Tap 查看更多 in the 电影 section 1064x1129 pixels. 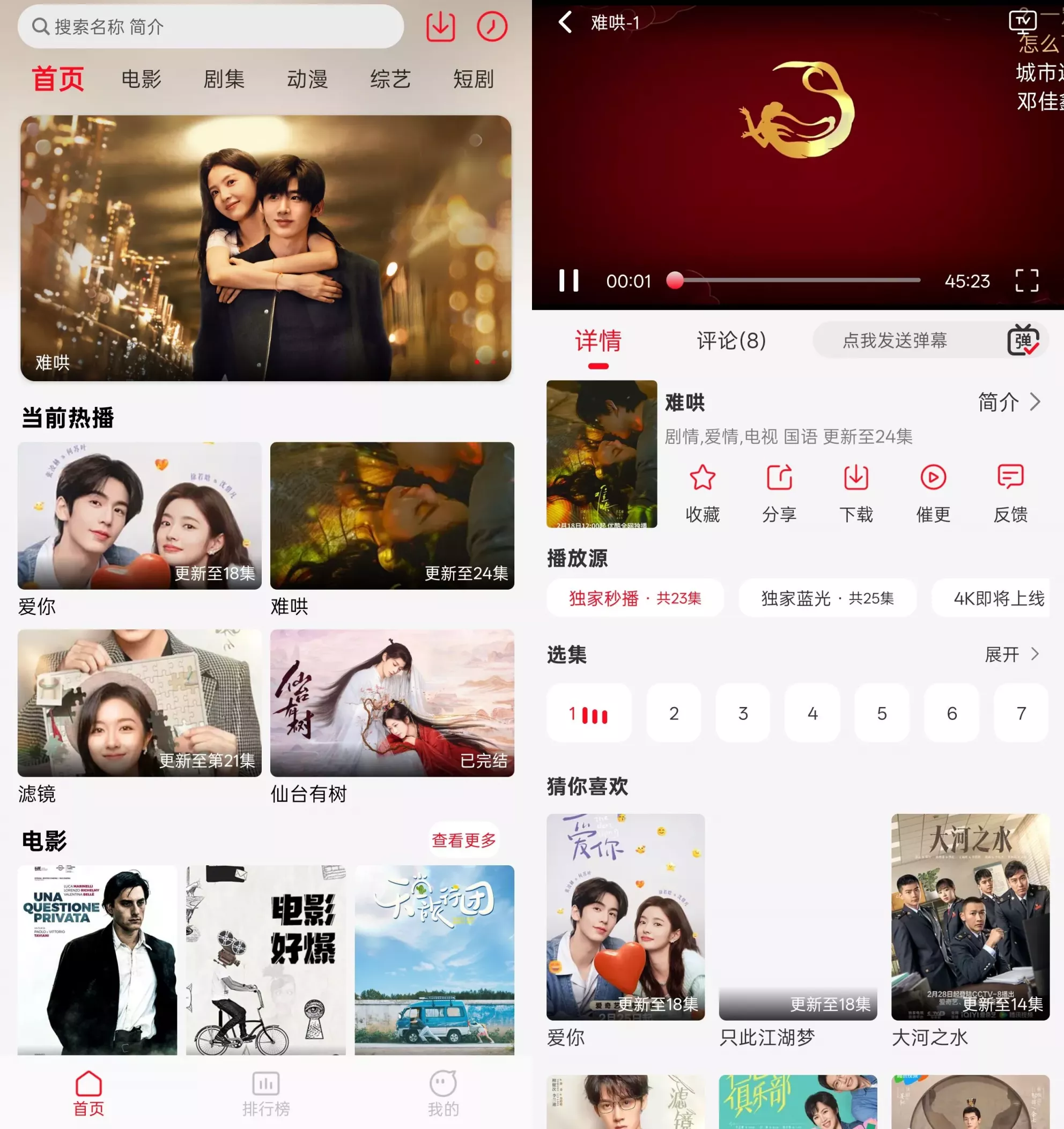[463, 840]
